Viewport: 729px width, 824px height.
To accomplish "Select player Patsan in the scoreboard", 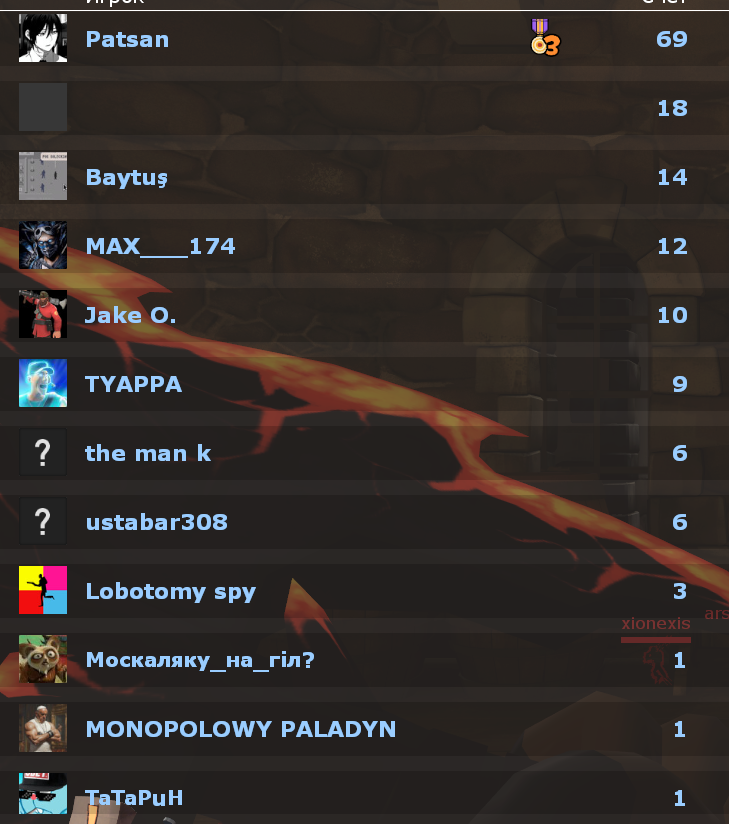I will [127, 40].
